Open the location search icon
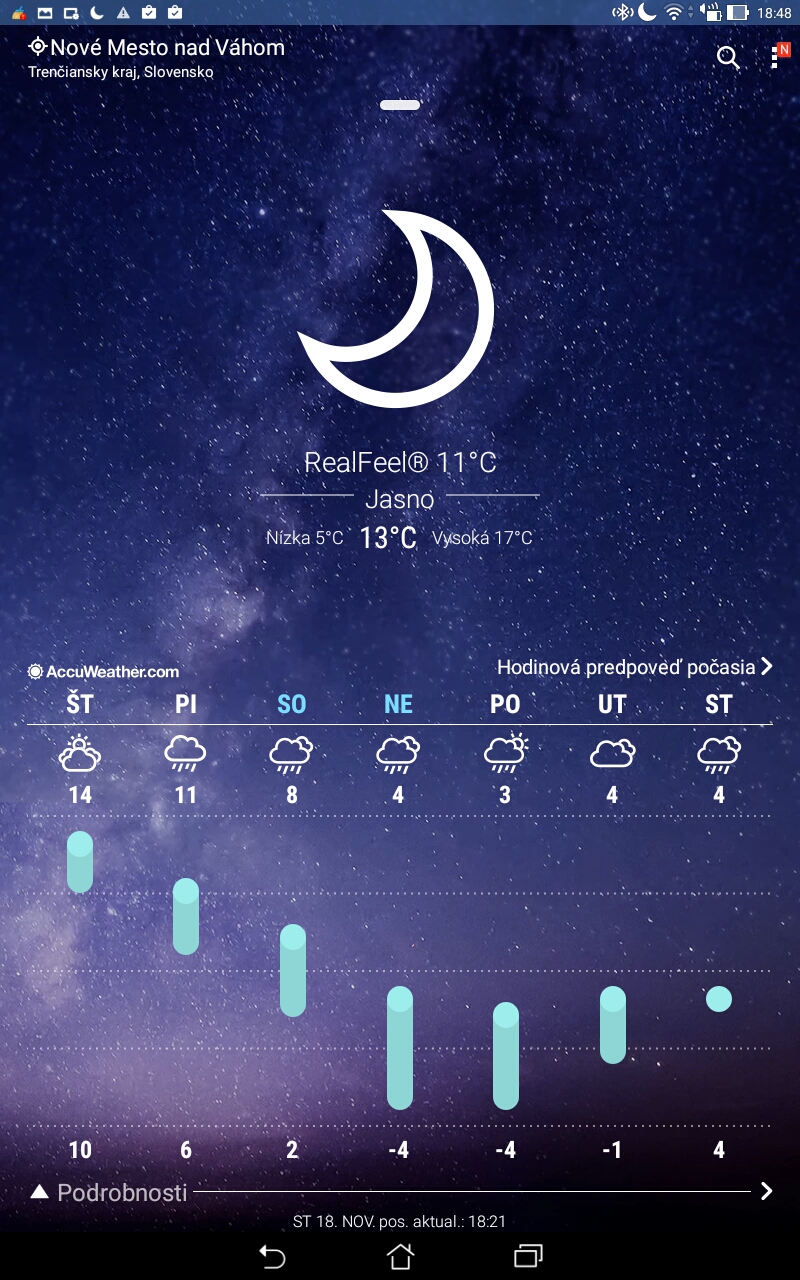800x1280 pixels. pos(729,58)
